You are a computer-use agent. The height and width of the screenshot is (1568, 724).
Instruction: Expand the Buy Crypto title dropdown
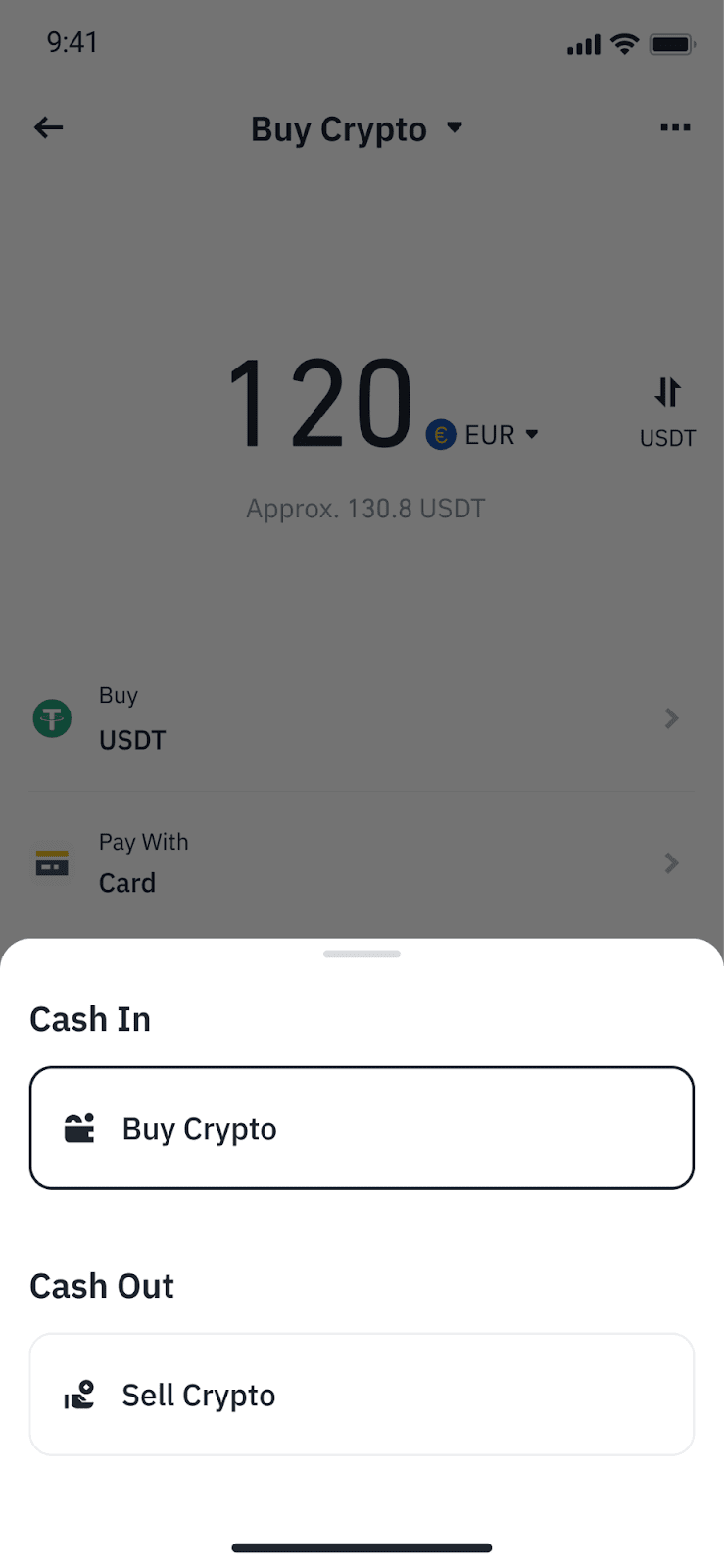pyautogui.click(x=357, y=128)
